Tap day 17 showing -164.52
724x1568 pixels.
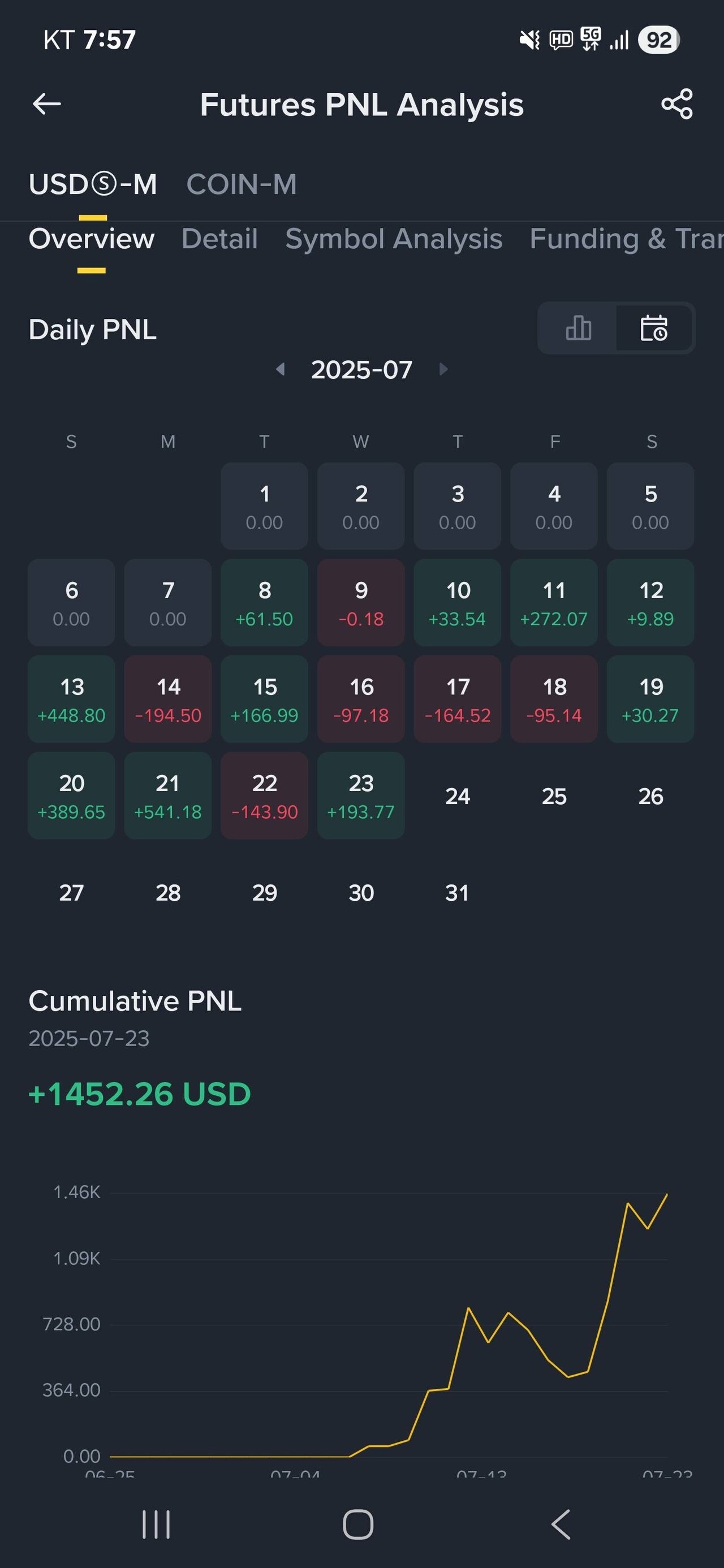click(x=457, y=699)
